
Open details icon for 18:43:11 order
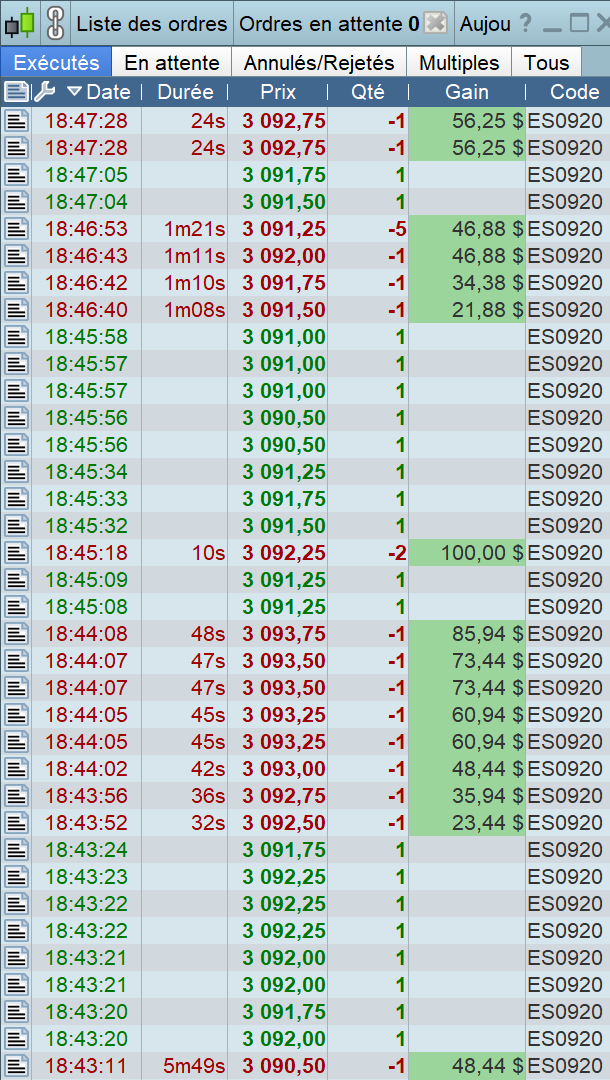click(x=16, y=1066)
